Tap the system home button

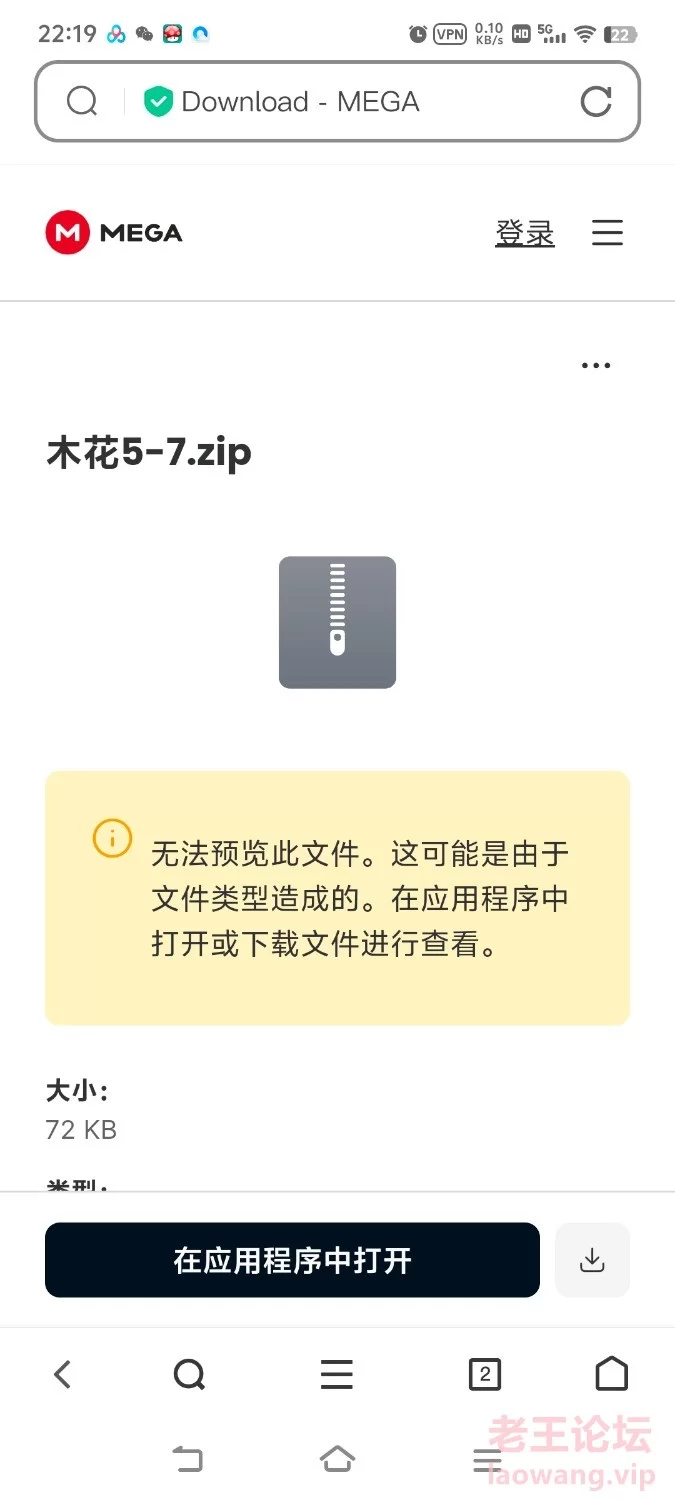click(337, 1460)
